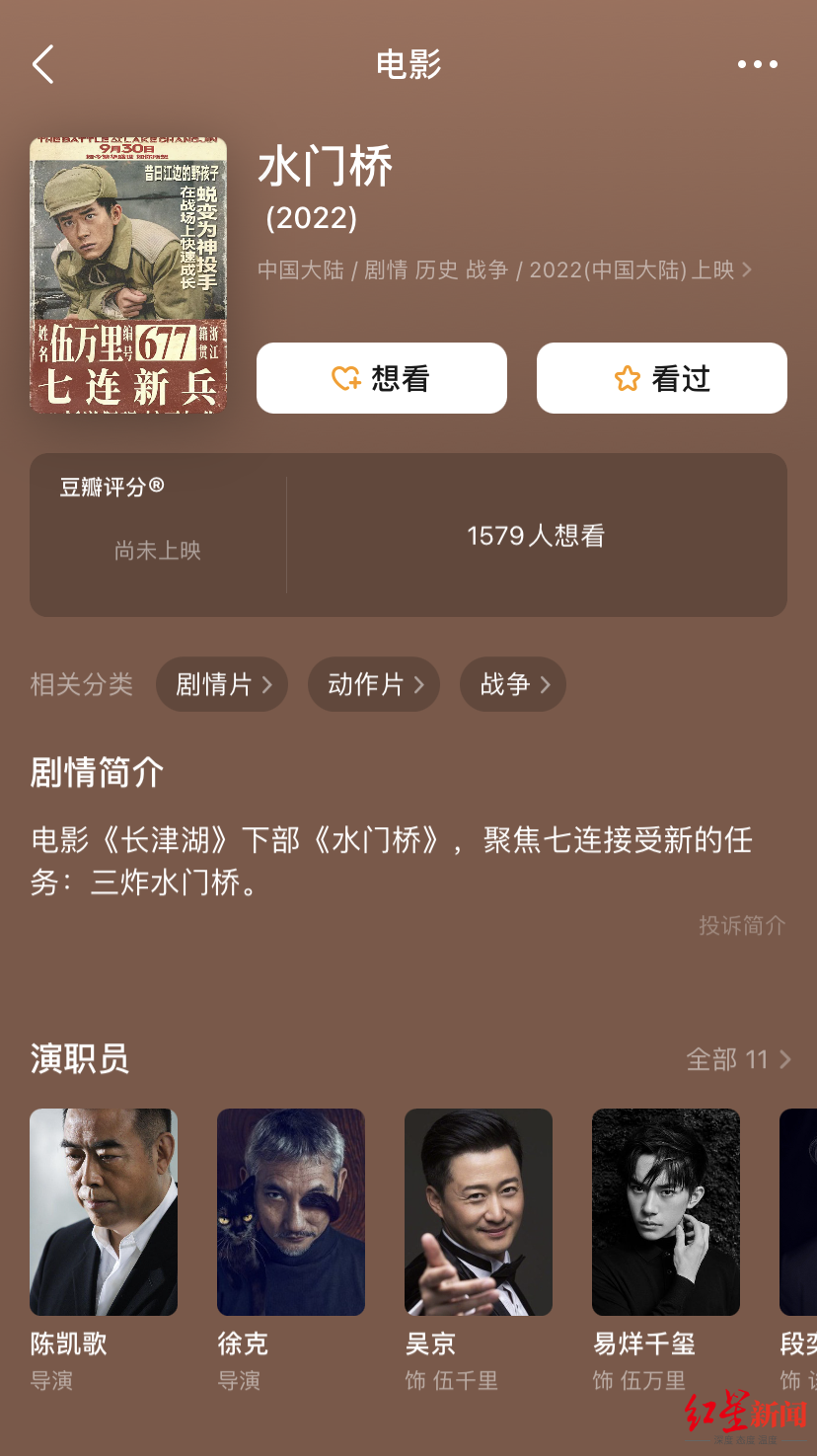The image size is (817, 1456).
Task: Open director 陈凯歌's profile
Action: click(x=104, y=1251)
